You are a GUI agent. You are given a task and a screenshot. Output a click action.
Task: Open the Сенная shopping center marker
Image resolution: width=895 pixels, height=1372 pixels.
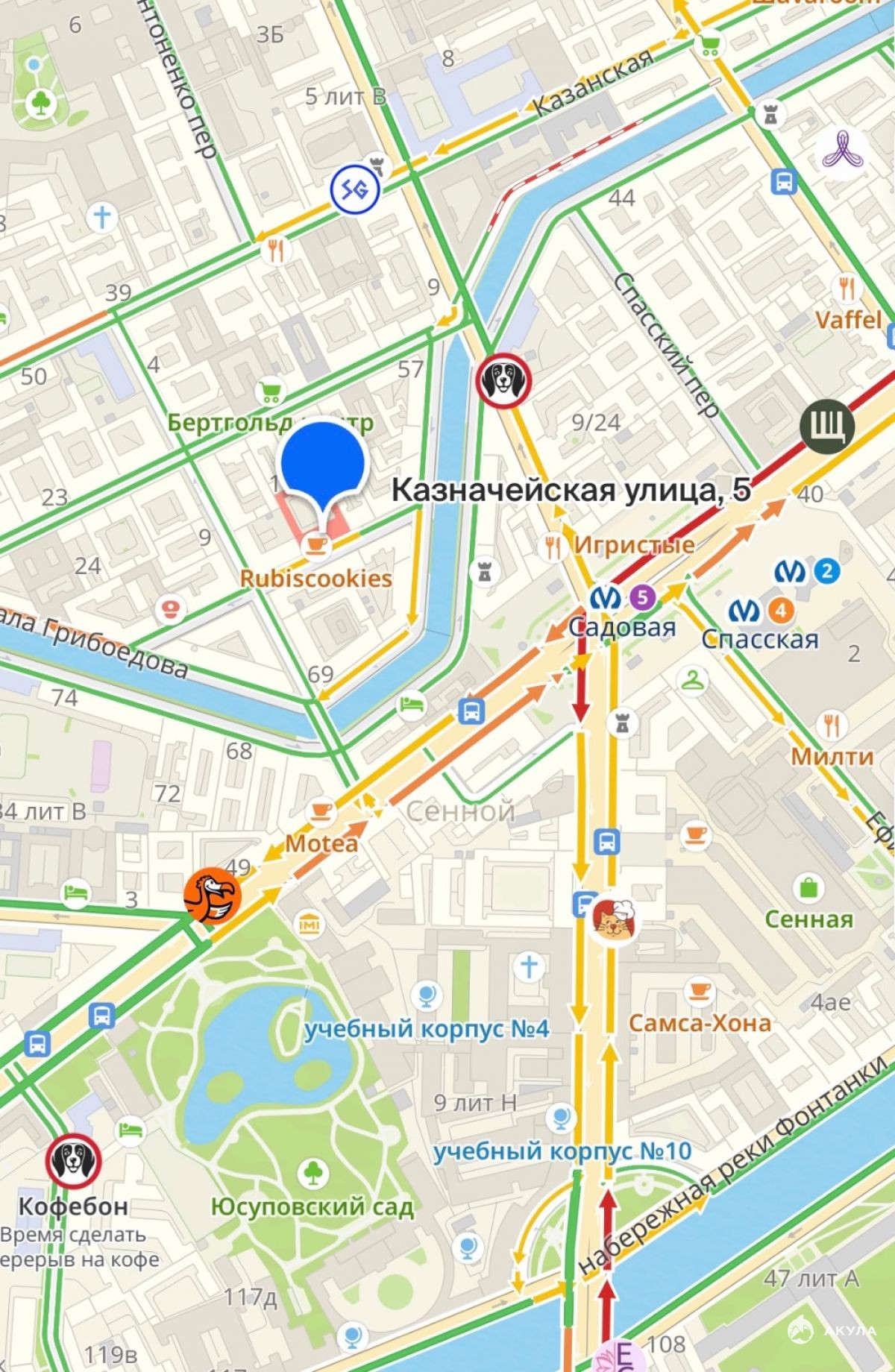pyautogui.click(x=808, y=888)
